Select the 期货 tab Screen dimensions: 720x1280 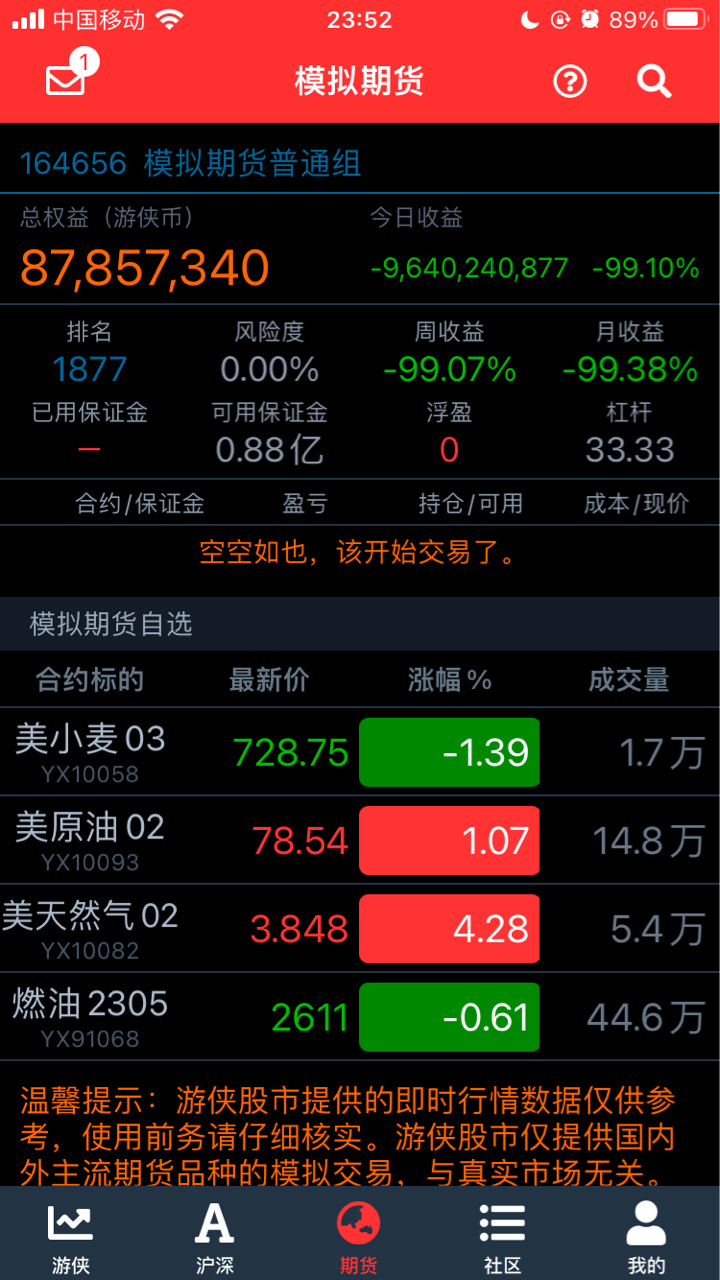coord(359,1236)
